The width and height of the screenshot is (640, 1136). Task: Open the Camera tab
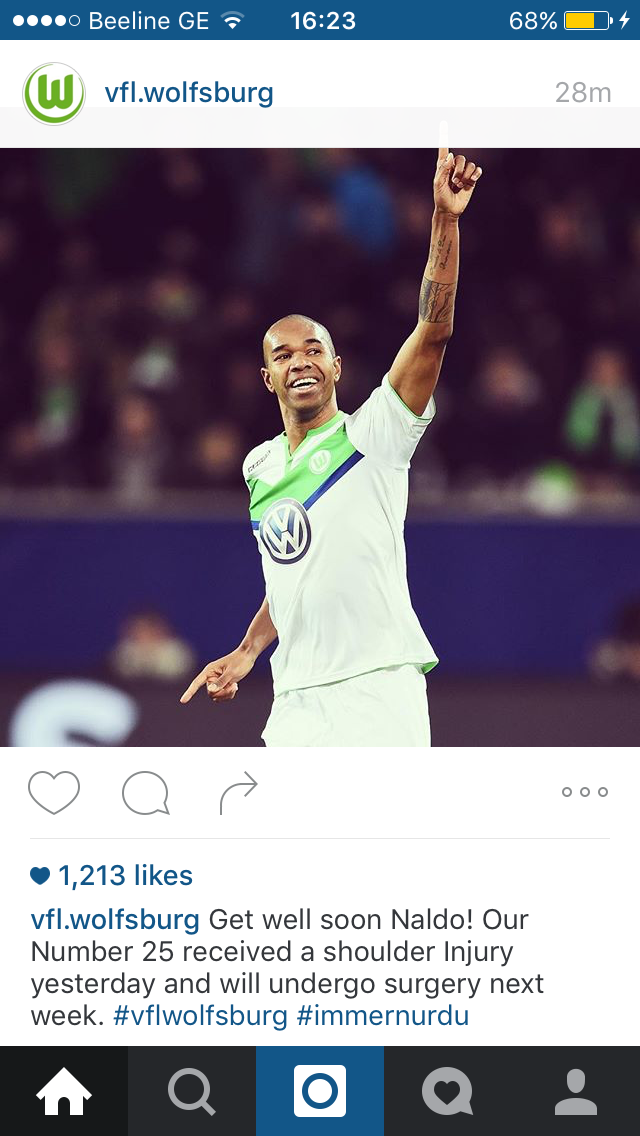[x=320, y=1091]
